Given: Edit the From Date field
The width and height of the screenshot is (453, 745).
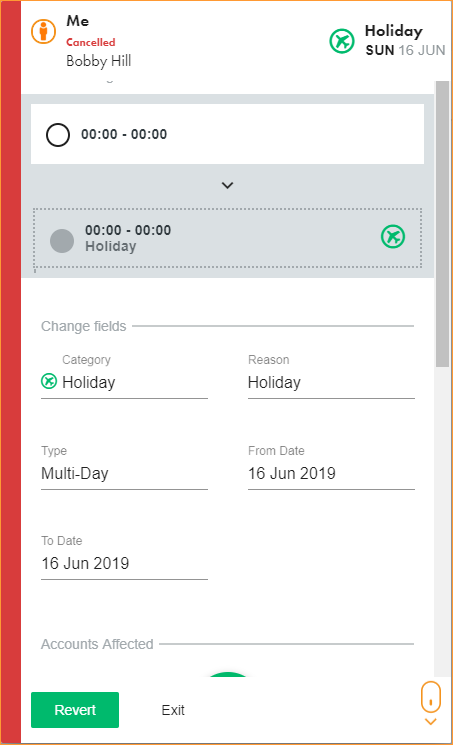Looking at the screenshot, I should click(331, 473).
